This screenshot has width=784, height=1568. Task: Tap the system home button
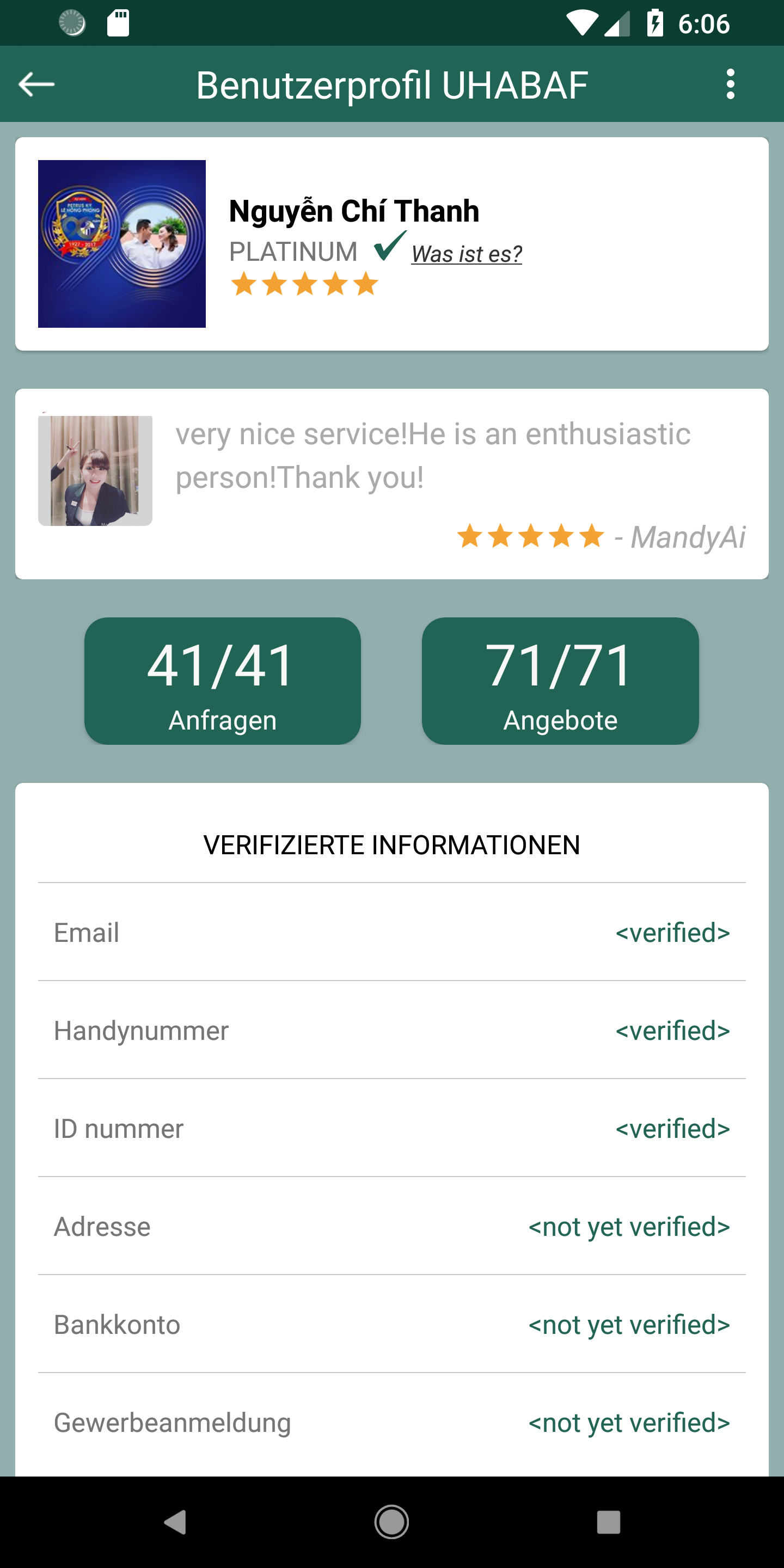[391, 1522]
